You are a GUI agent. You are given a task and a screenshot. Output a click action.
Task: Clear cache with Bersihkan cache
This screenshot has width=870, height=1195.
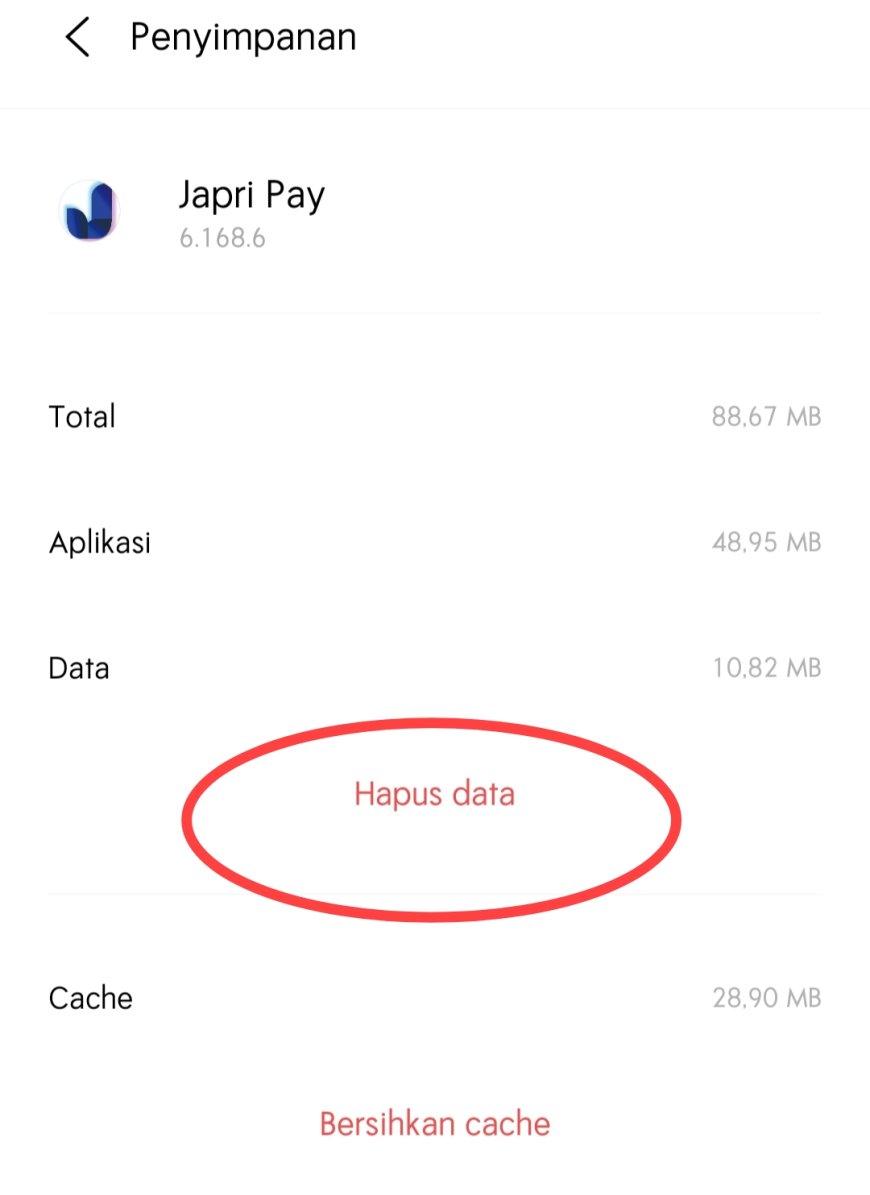click(434, 1123)
